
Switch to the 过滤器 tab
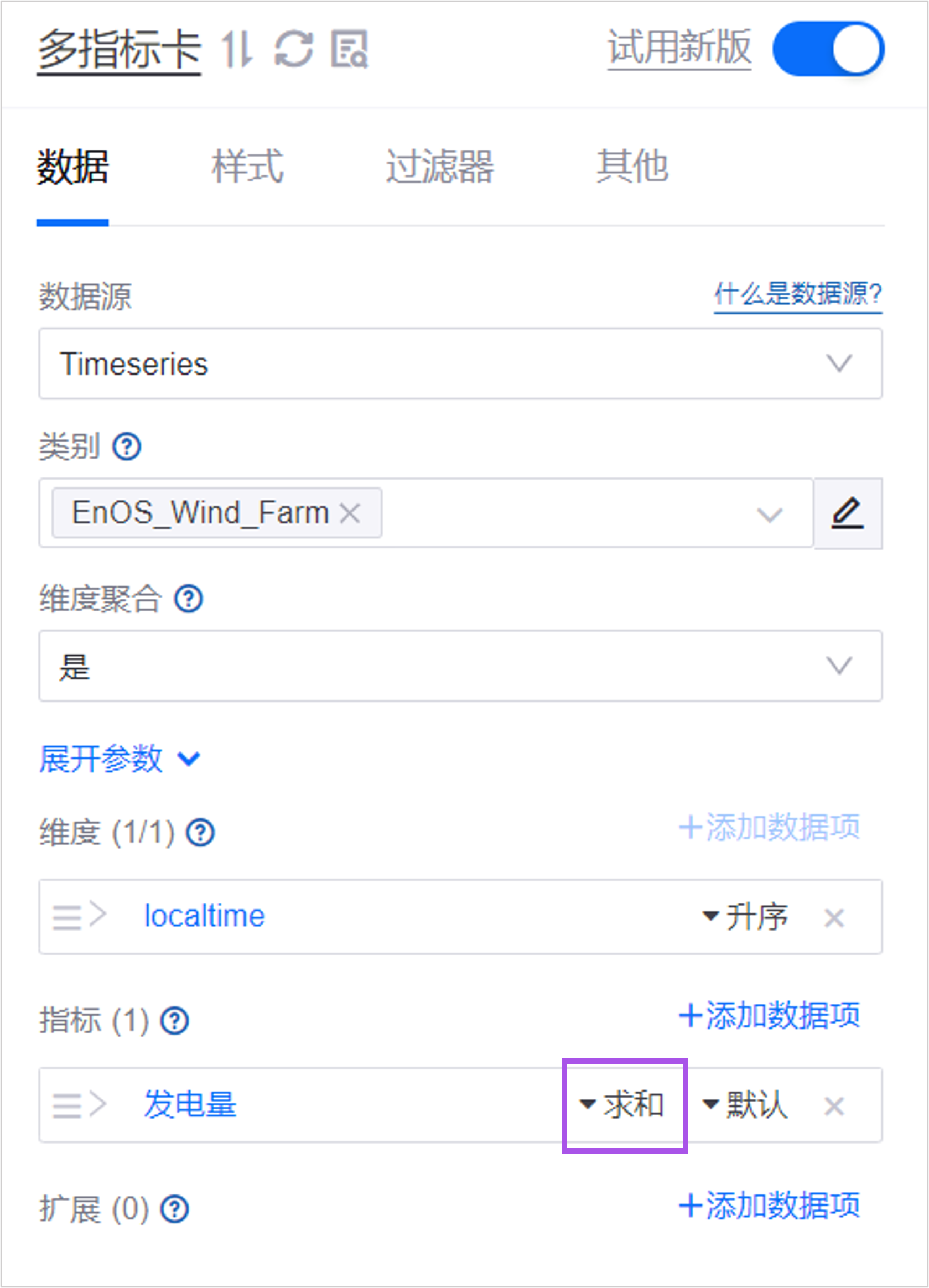pos(439,167)
